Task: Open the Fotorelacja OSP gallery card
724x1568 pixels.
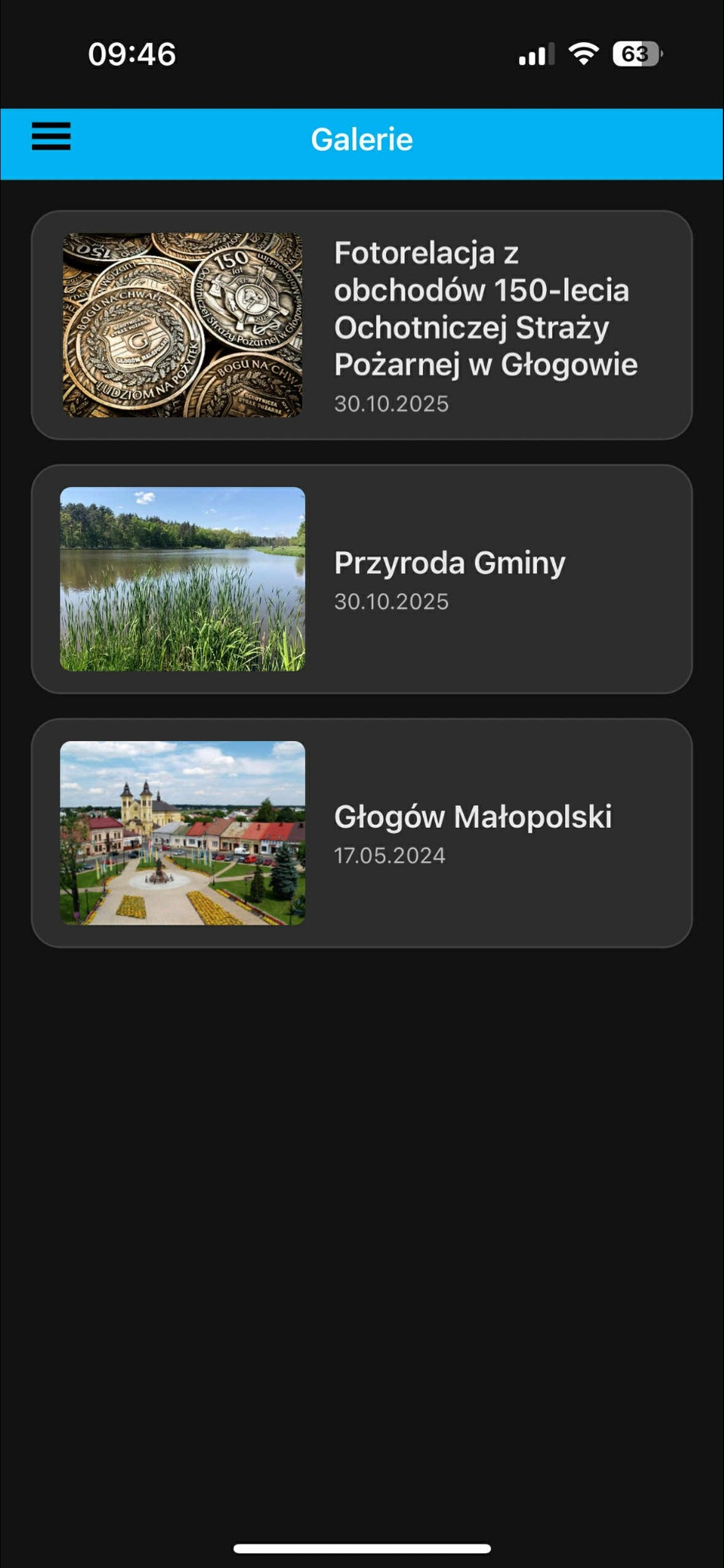Action: pyautogui.click(x=362, y=323)
